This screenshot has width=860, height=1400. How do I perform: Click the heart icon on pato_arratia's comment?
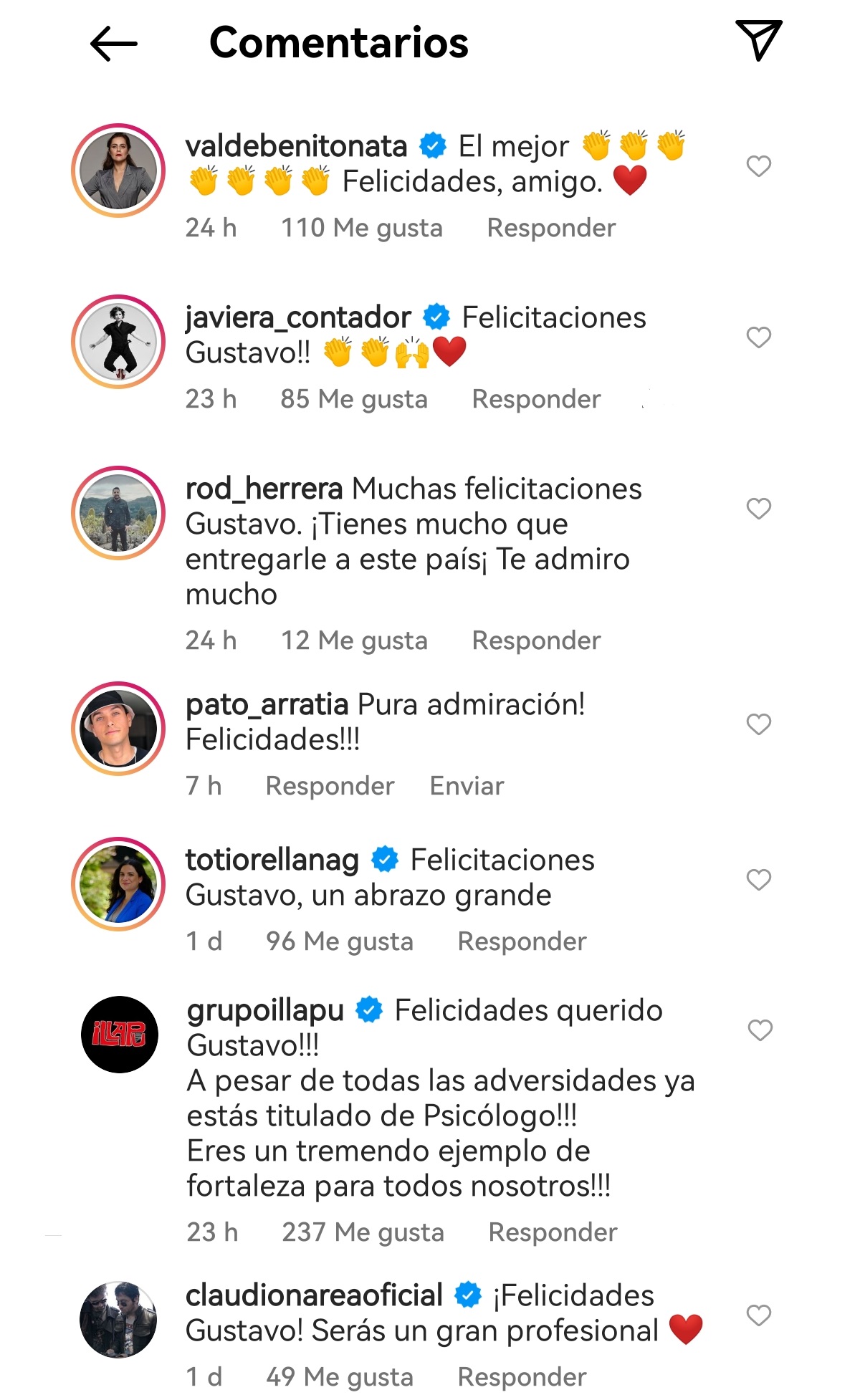[758, 724]
